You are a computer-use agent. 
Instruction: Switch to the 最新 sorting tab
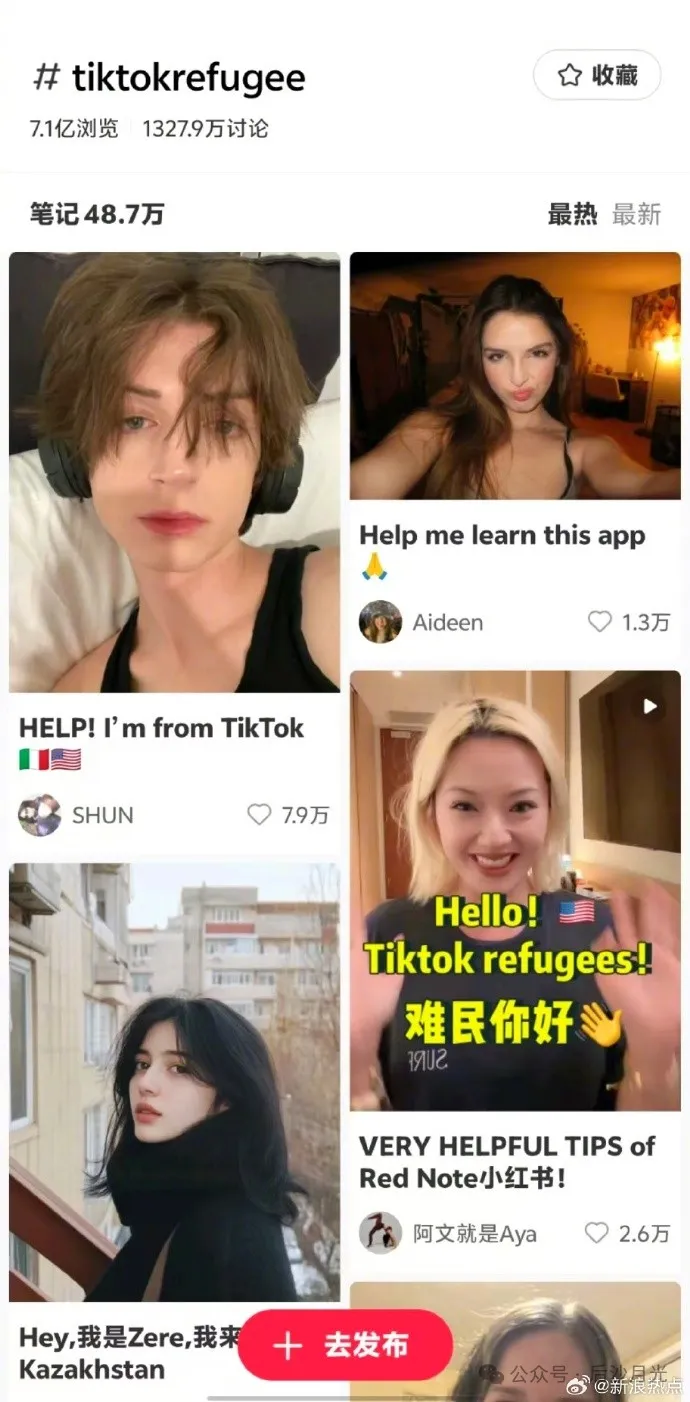[636, 213]
